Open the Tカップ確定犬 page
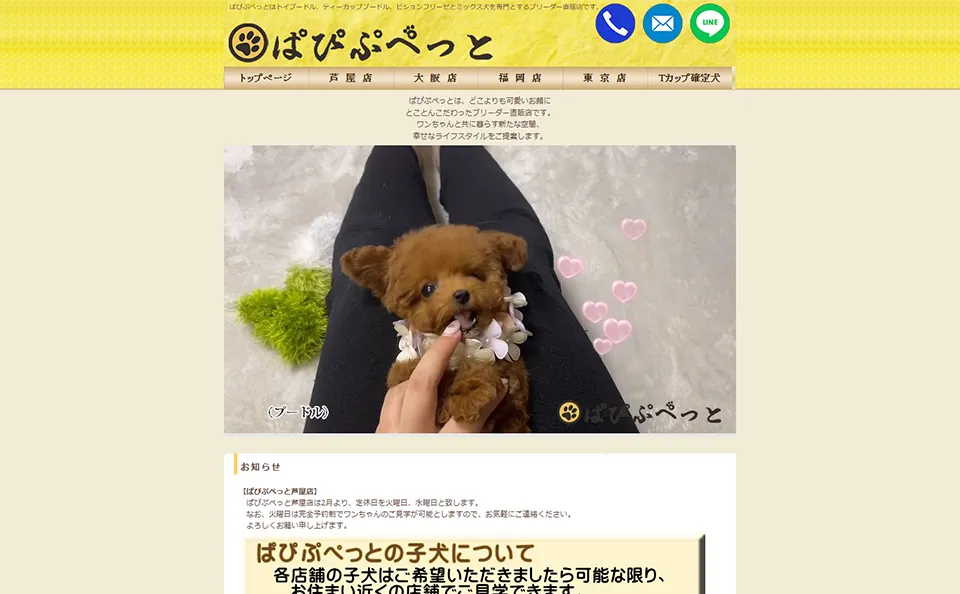 click(689, 78)
